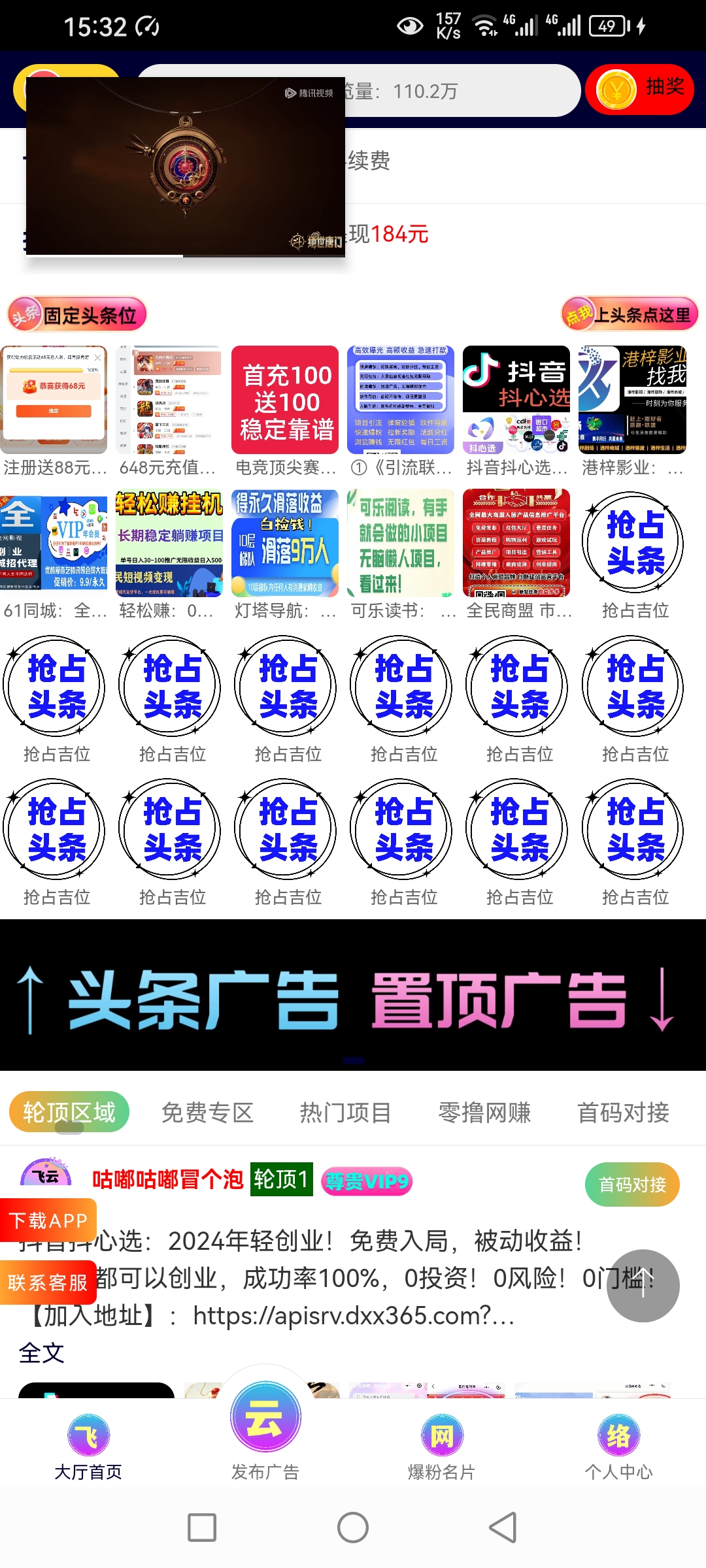The image size is (706, 1568).
Task: Switch to the 热门项目 tab
Action: pyautogui.click(x=346, y=1112)
